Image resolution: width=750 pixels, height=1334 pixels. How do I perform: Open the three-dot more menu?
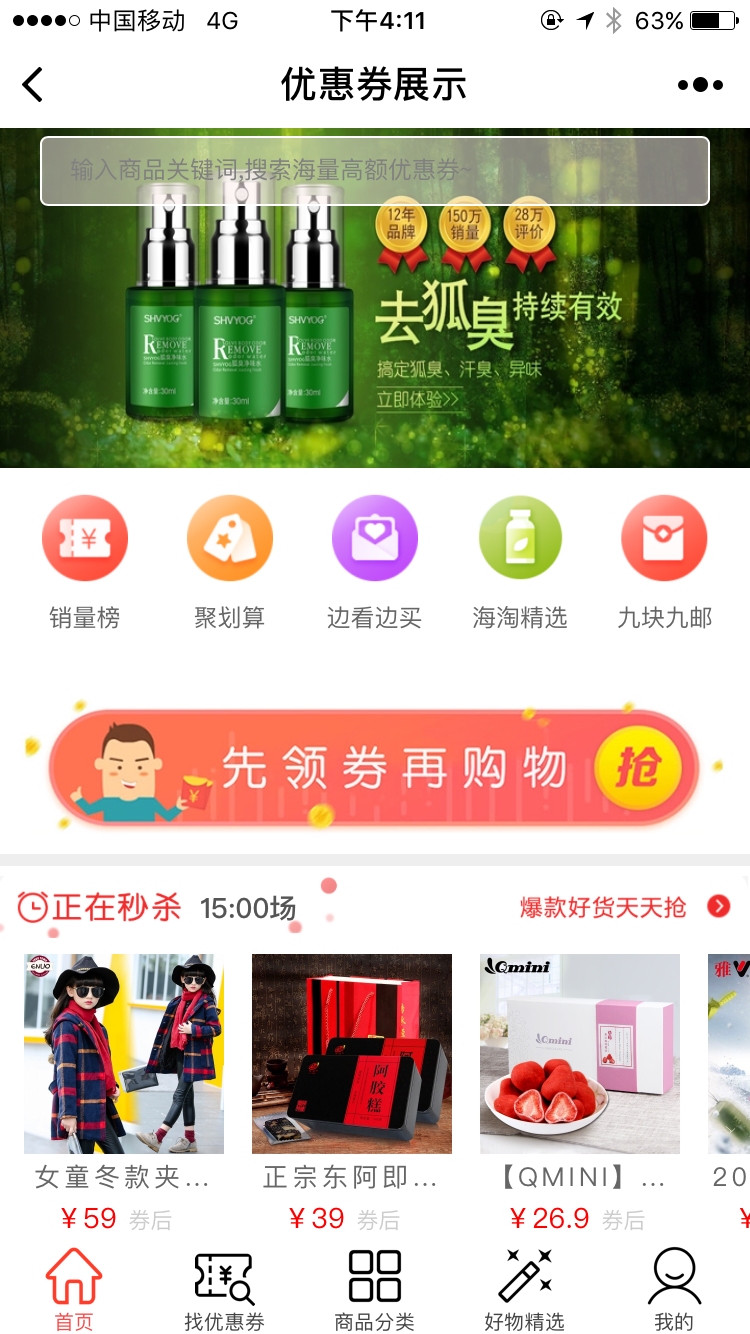tap(700, 85)
